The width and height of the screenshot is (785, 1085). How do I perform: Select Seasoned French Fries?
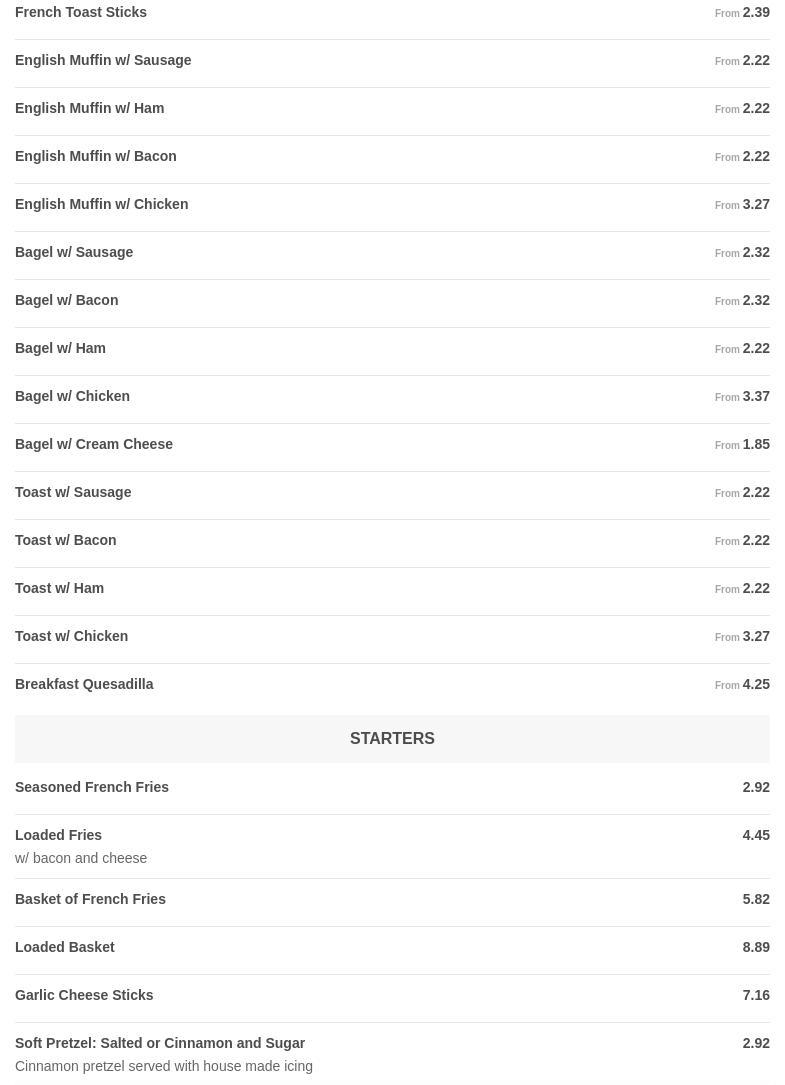coord(92,787)
